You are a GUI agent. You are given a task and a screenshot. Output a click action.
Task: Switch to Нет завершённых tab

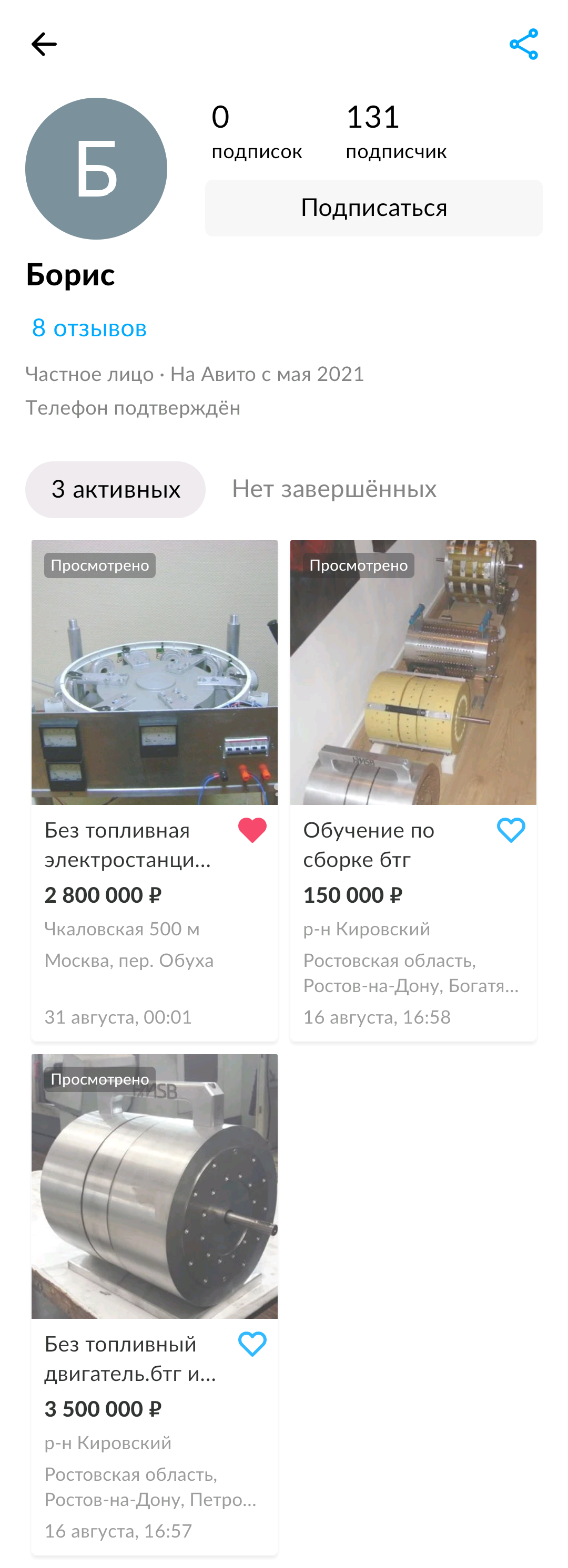point(334,489)
